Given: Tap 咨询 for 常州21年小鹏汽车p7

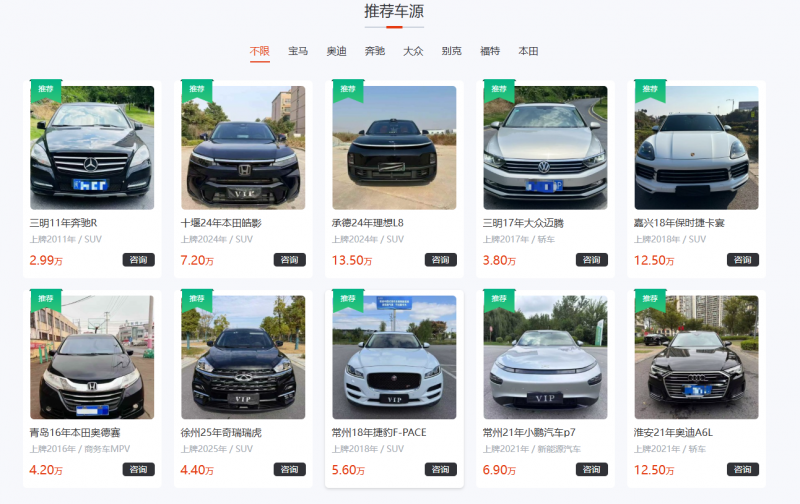Looking at the screenshot, I should click(592, 469).
